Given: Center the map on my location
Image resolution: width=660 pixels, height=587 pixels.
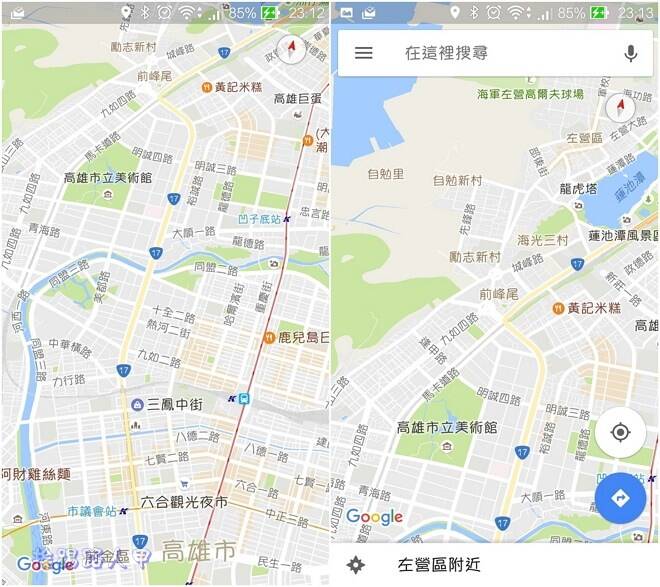Looking at the screenshot, I should 620,433.
